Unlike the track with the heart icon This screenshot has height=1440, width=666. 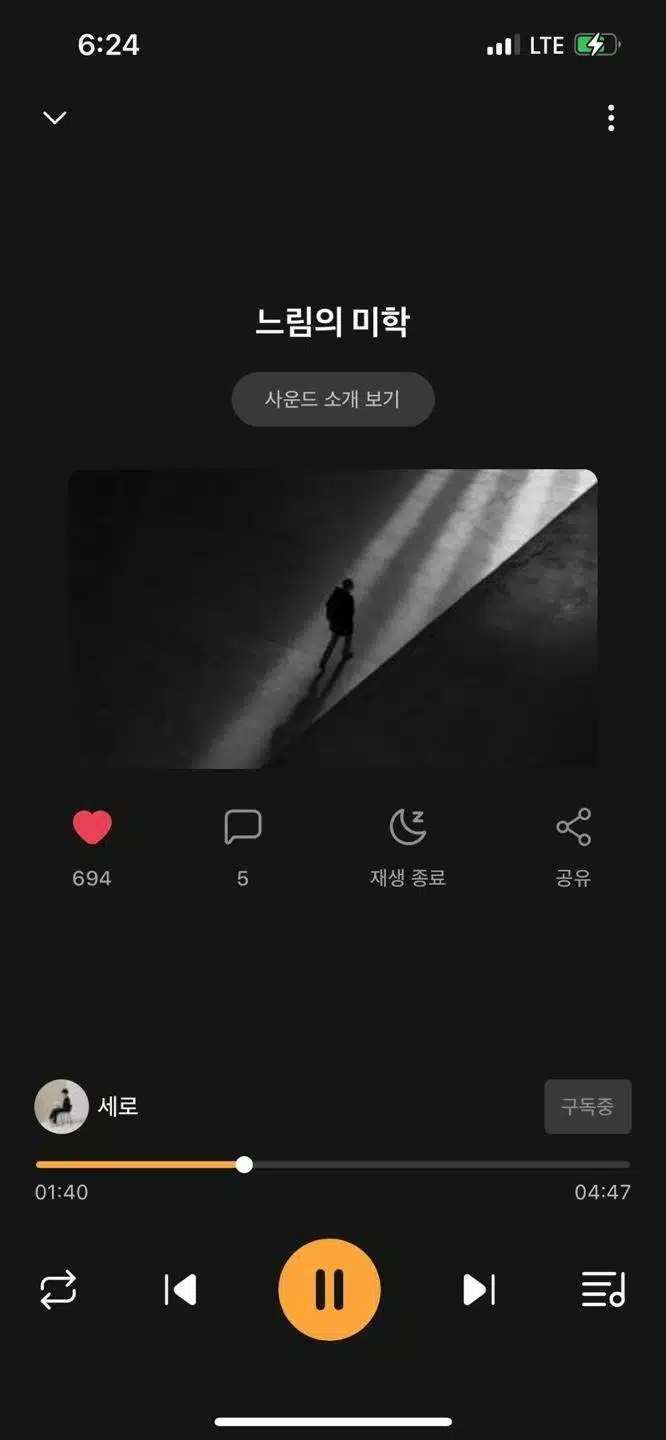(x=92, y=827)
